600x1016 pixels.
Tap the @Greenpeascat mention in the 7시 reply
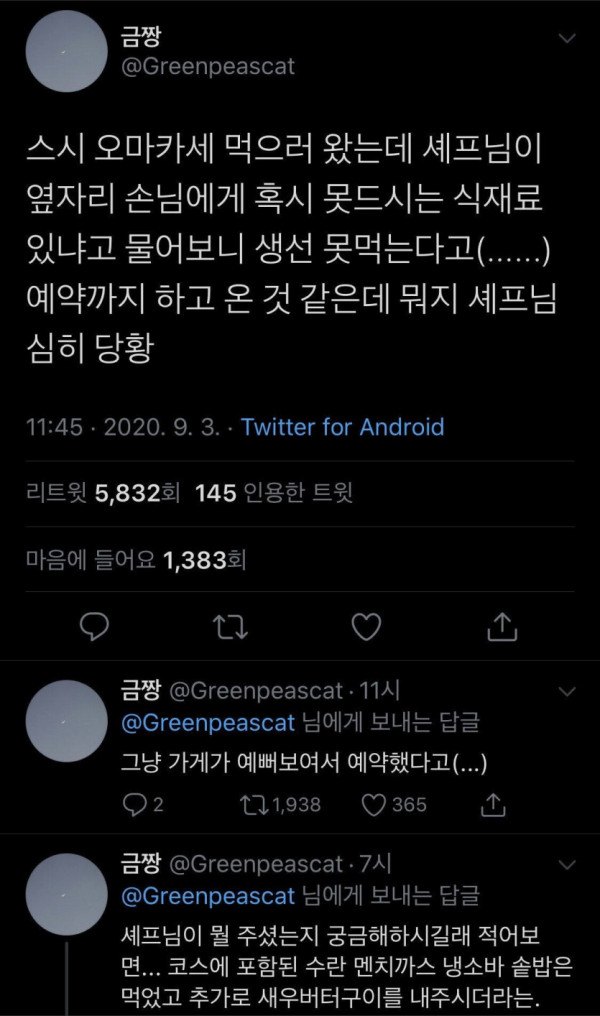pyautogui.click(x=208, y=895)
